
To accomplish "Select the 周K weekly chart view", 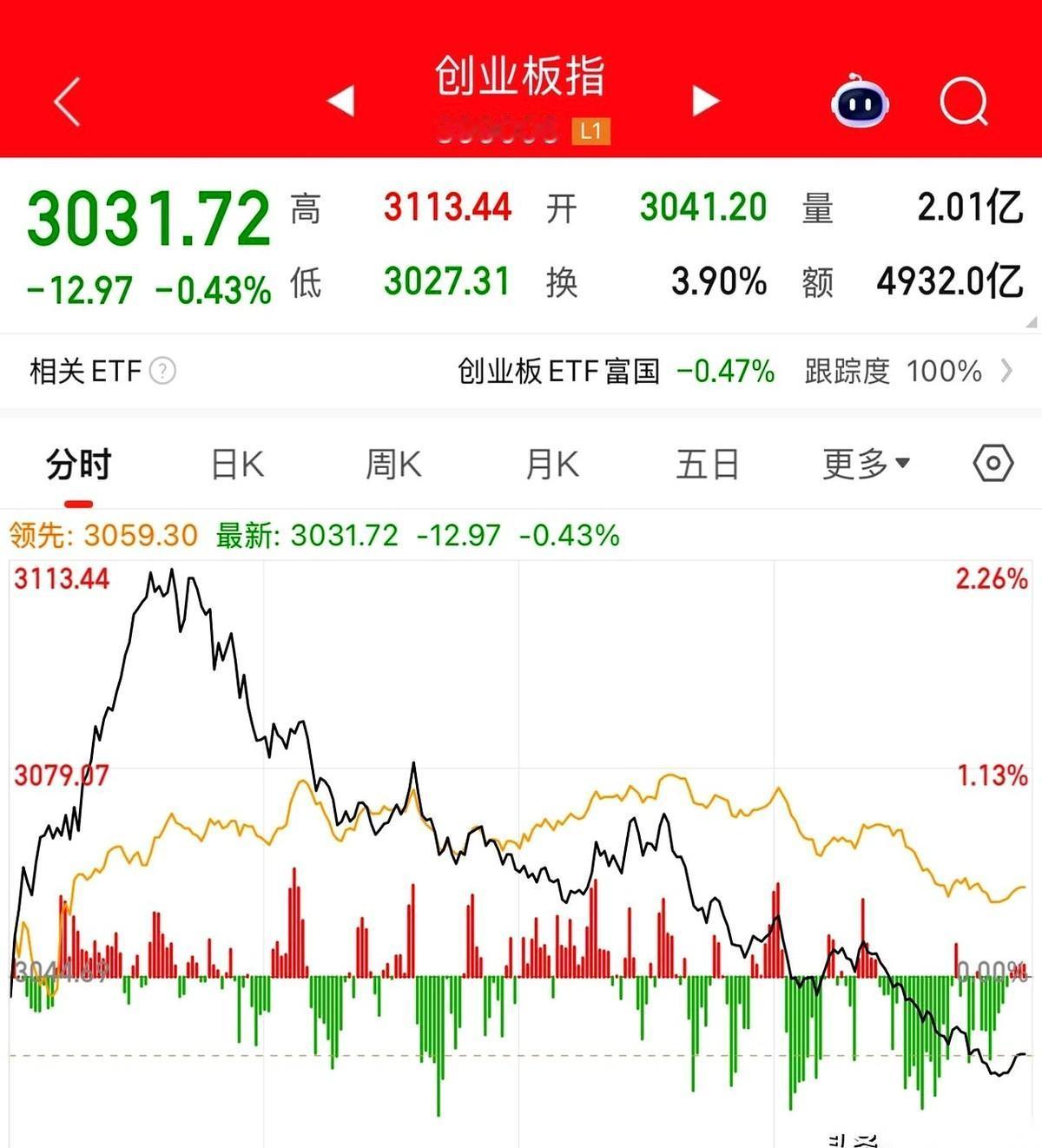I will point(392,464).
